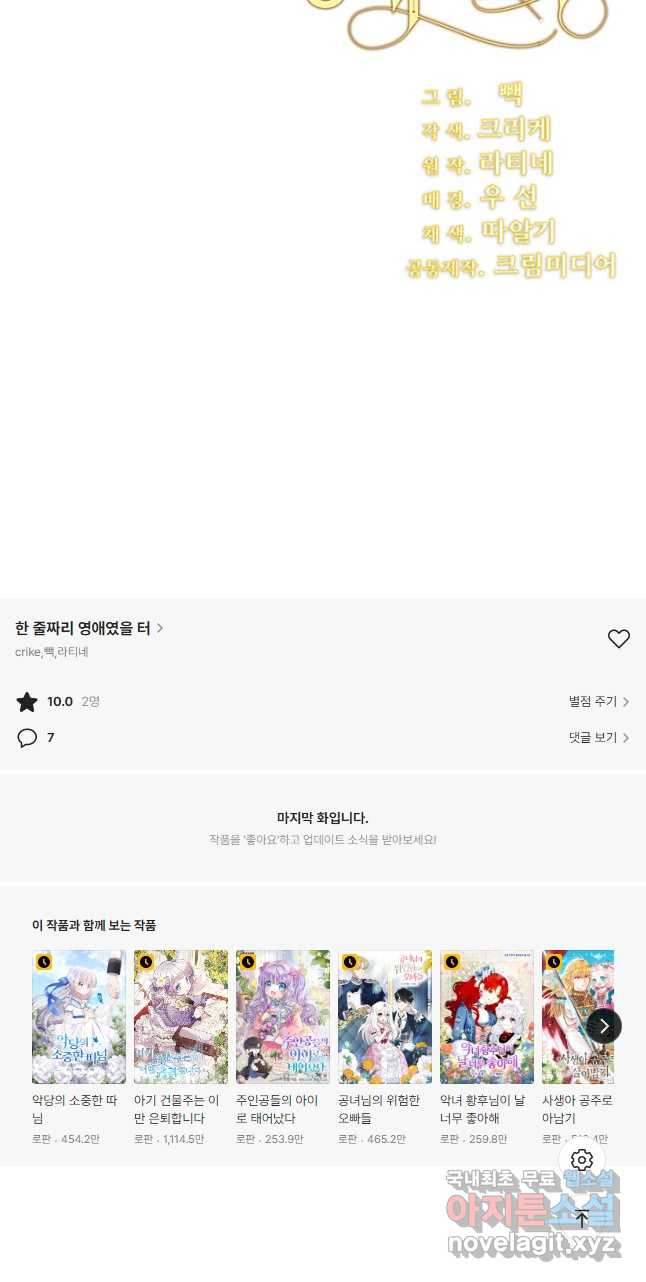646x1282 pixels.
Task: Open 별점 주기 to rate the series
Action: (x=598, y=702)
